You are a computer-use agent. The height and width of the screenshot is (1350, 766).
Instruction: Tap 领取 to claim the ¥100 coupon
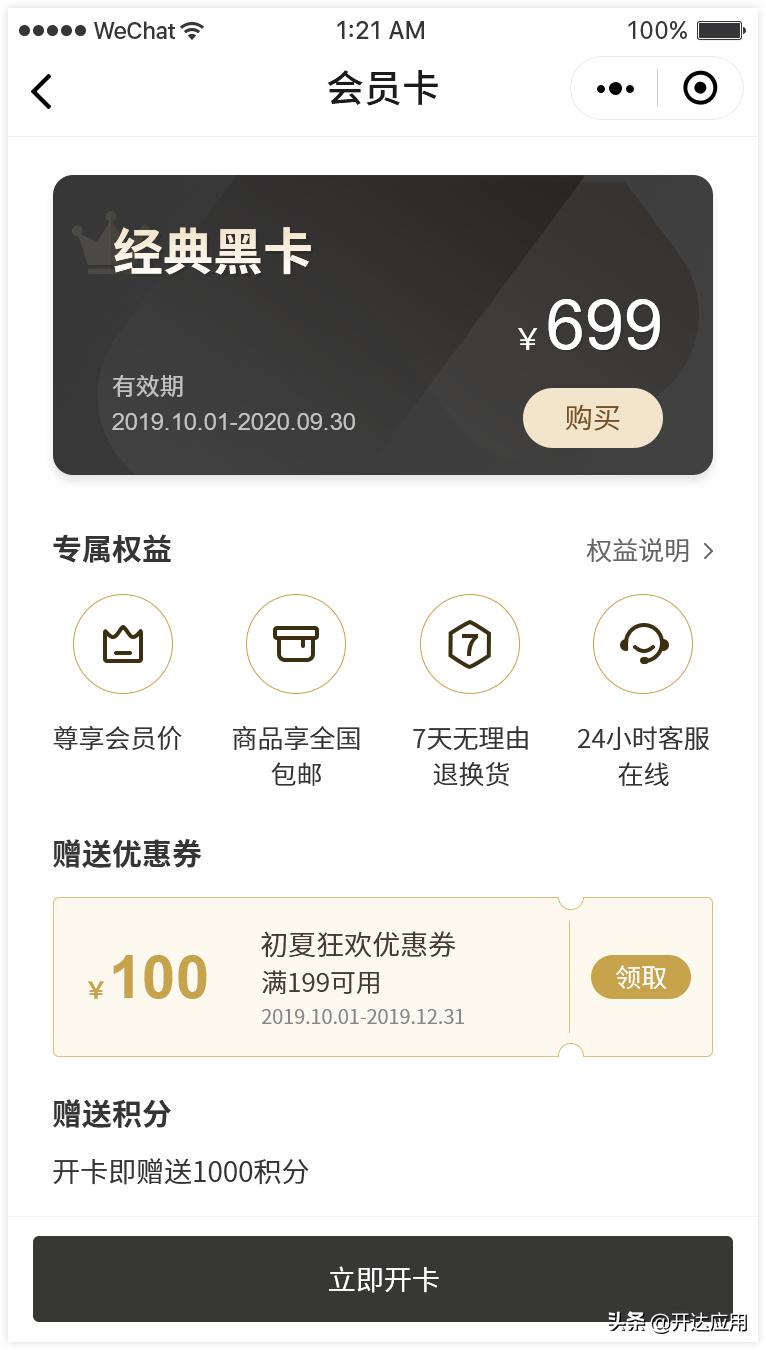click(640, 977)
